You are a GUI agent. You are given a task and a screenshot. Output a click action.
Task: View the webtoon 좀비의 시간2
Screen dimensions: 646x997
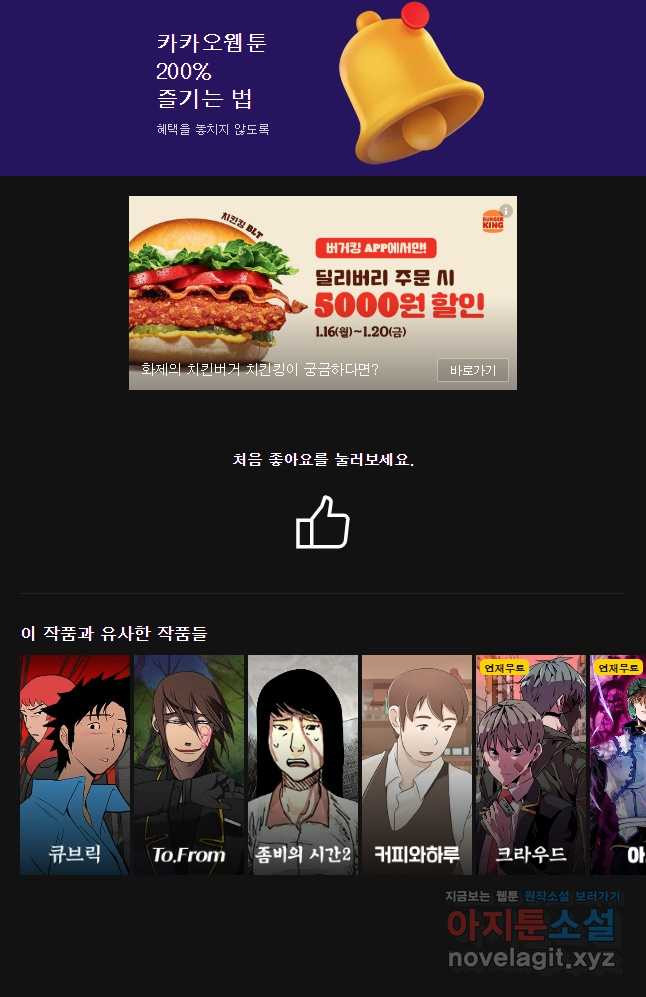point(303,765)
